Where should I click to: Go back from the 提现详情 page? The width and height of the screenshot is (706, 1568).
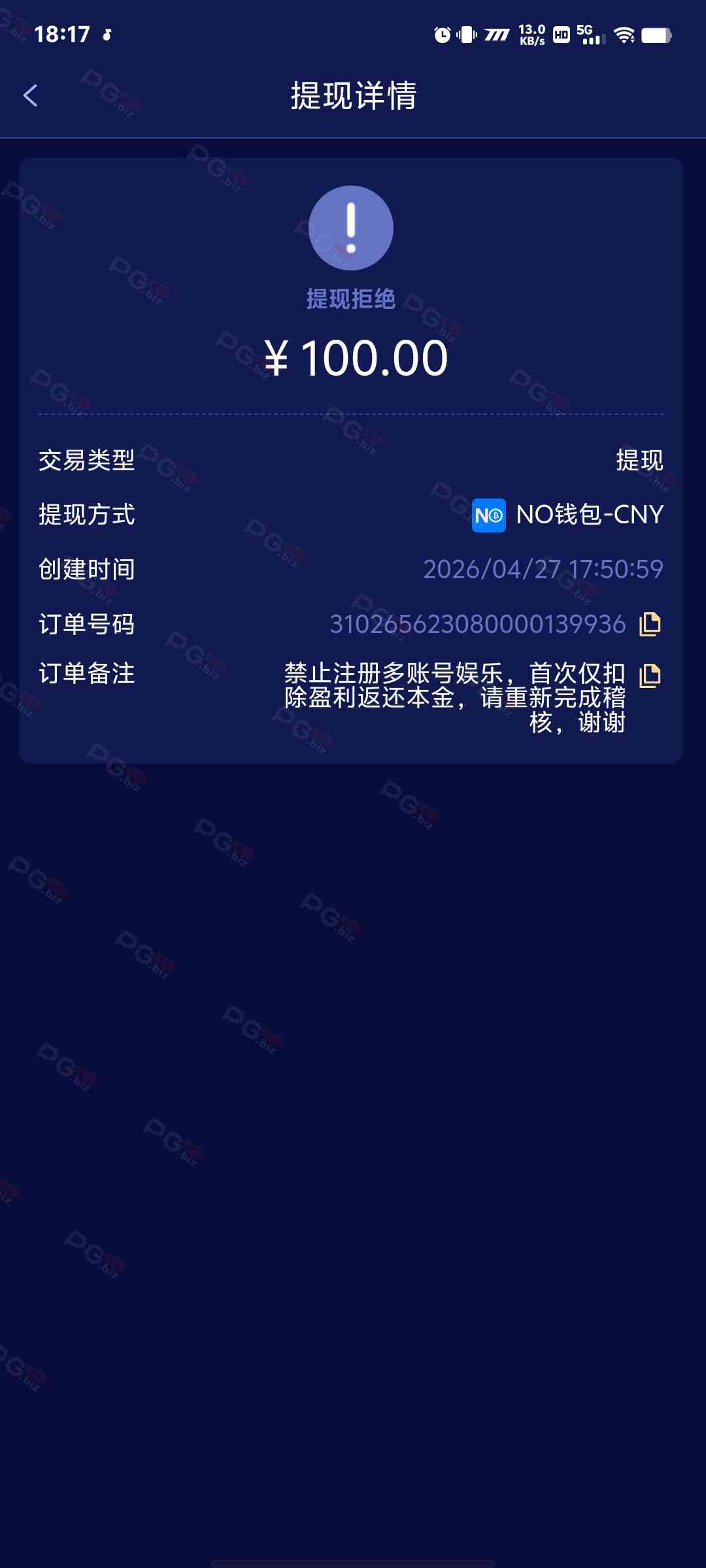tap(31, 96)
